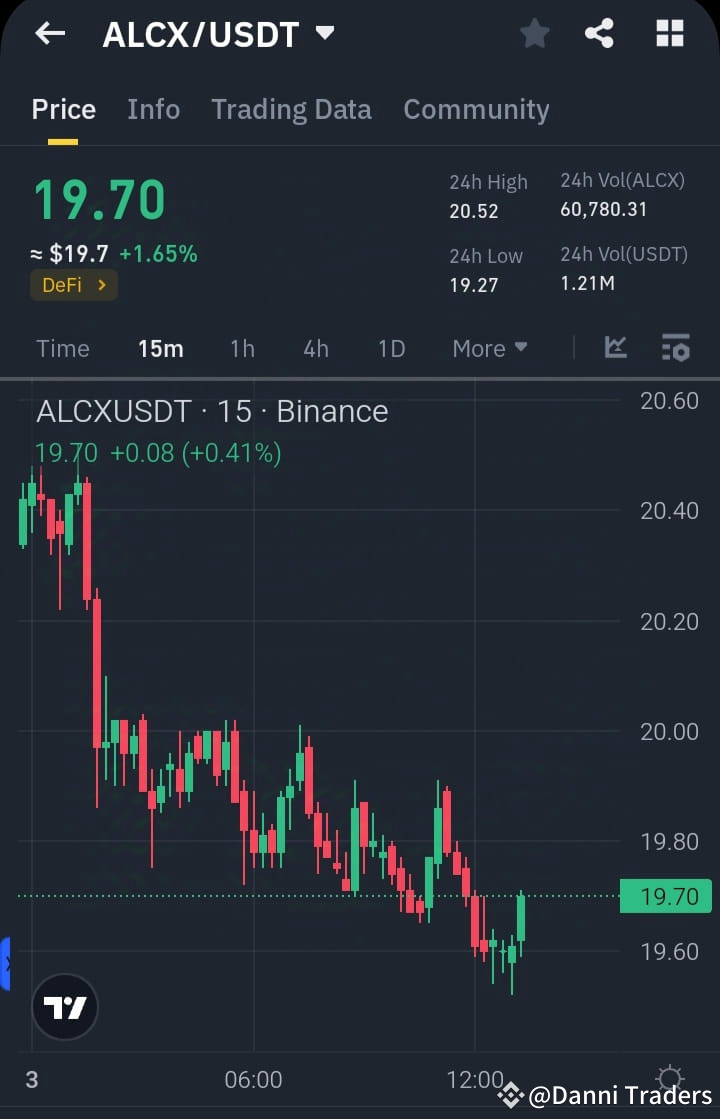Viewport: 720px width, 1119px height.
Task: Open chart settings via the gear-list icon
Action: [676, 348]
